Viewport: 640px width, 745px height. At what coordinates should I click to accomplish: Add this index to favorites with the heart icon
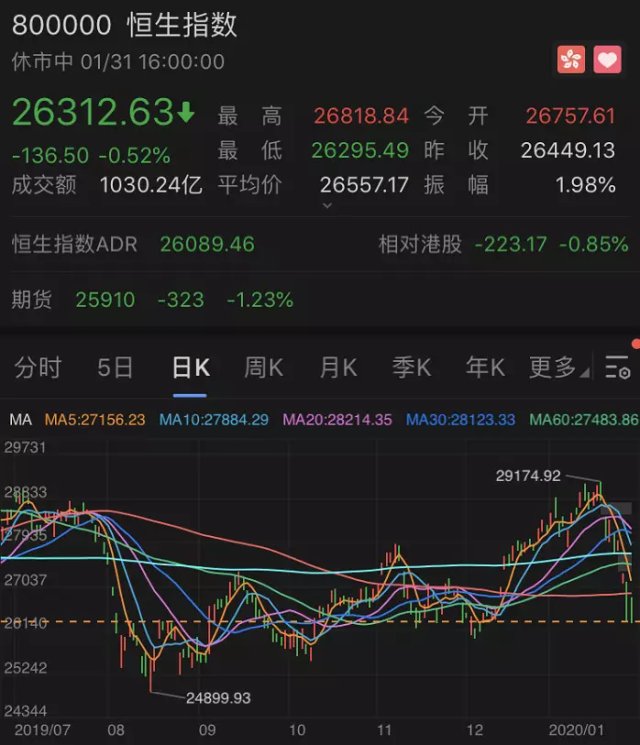coord(607,60)
